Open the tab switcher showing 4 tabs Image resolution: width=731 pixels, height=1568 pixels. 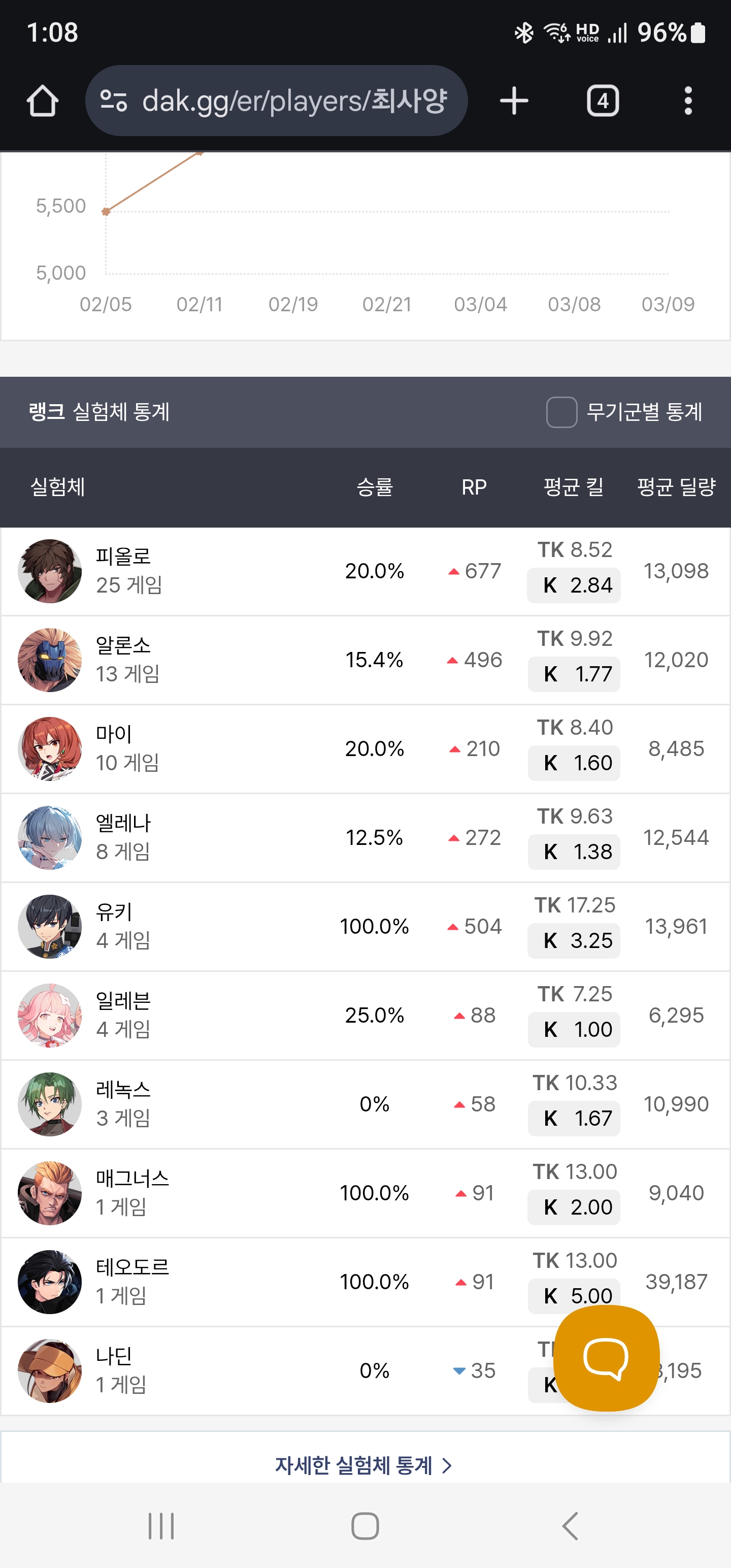click(603, 101)
